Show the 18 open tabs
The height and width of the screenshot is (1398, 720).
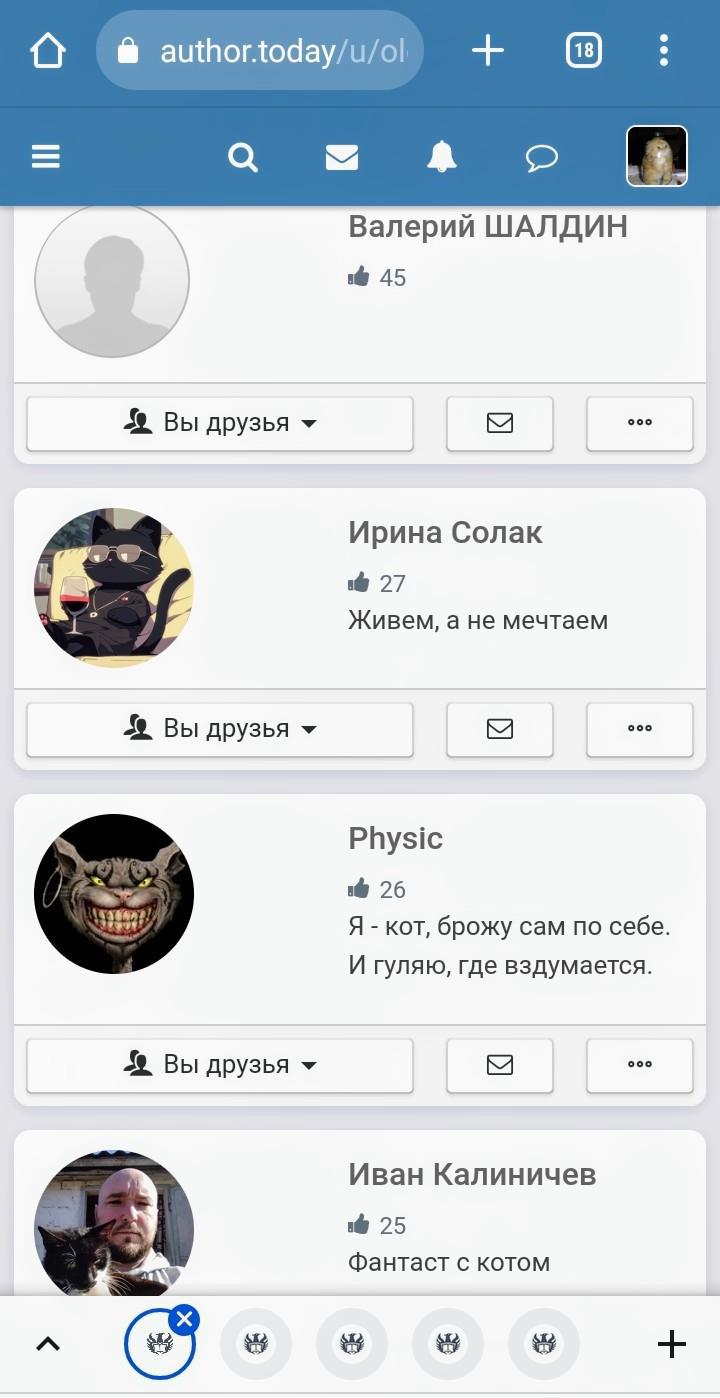[583, 50]
